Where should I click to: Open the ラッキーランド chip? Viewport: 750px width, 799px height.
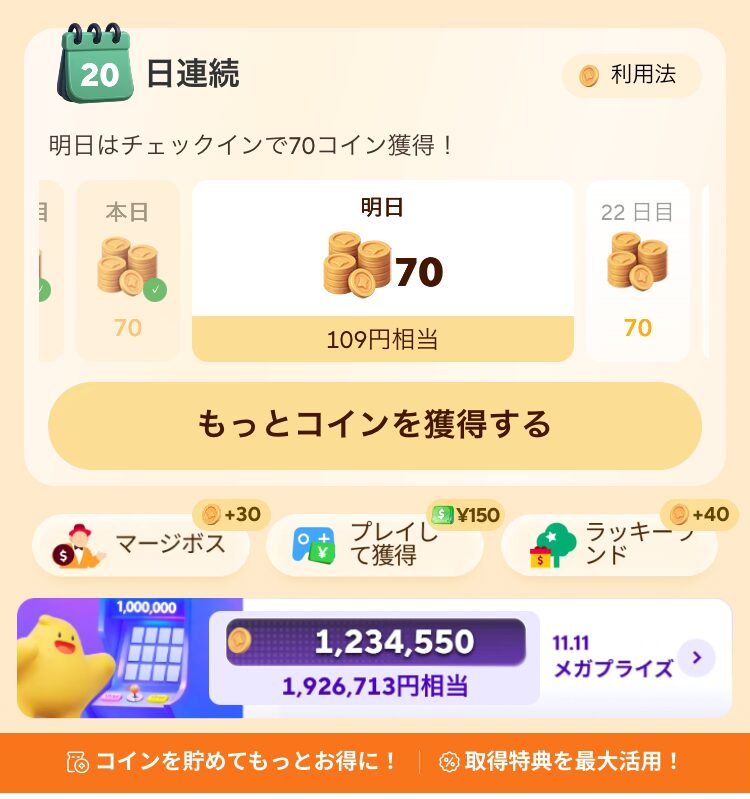[609, 546]
